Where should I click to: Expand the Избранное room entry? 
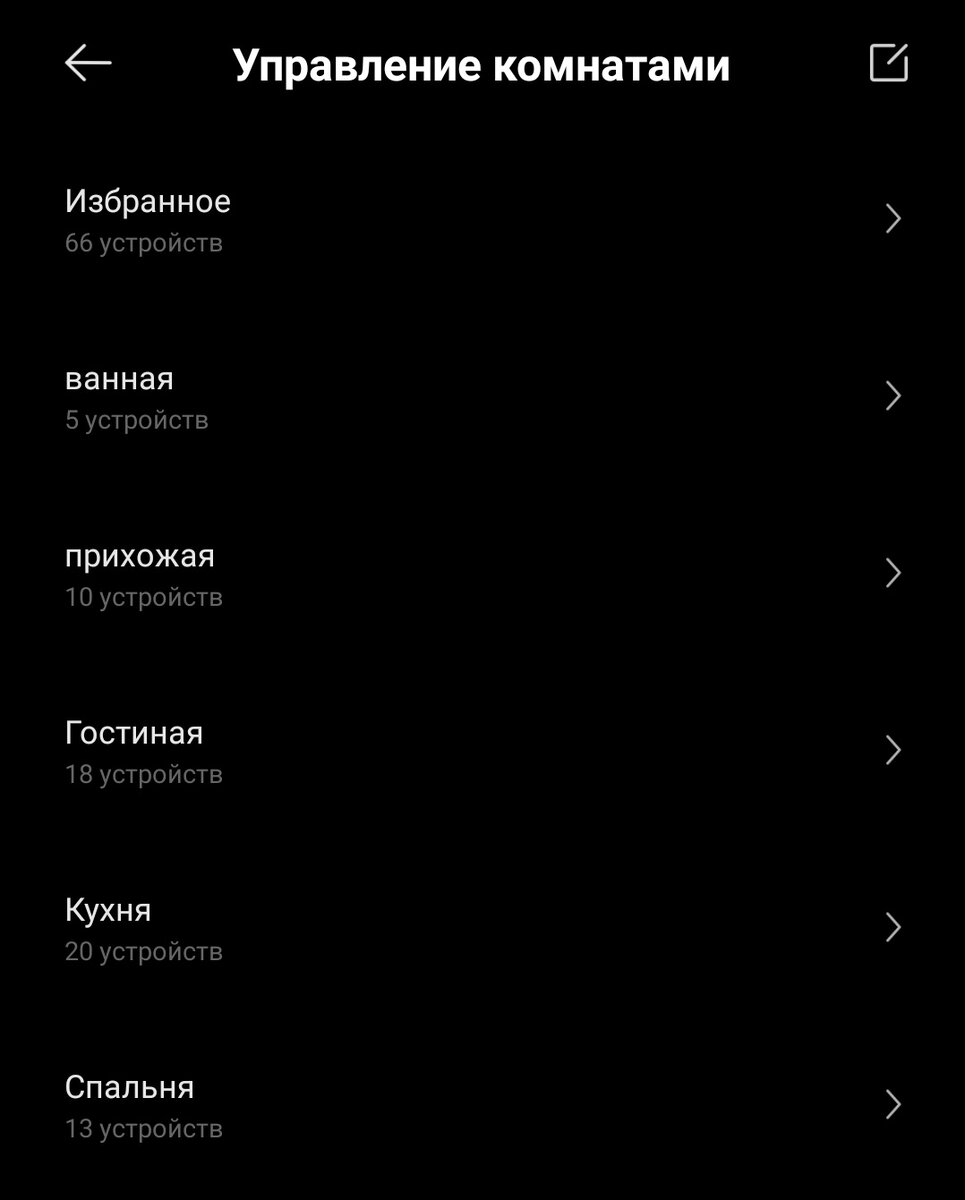click(x=891, y=219)
